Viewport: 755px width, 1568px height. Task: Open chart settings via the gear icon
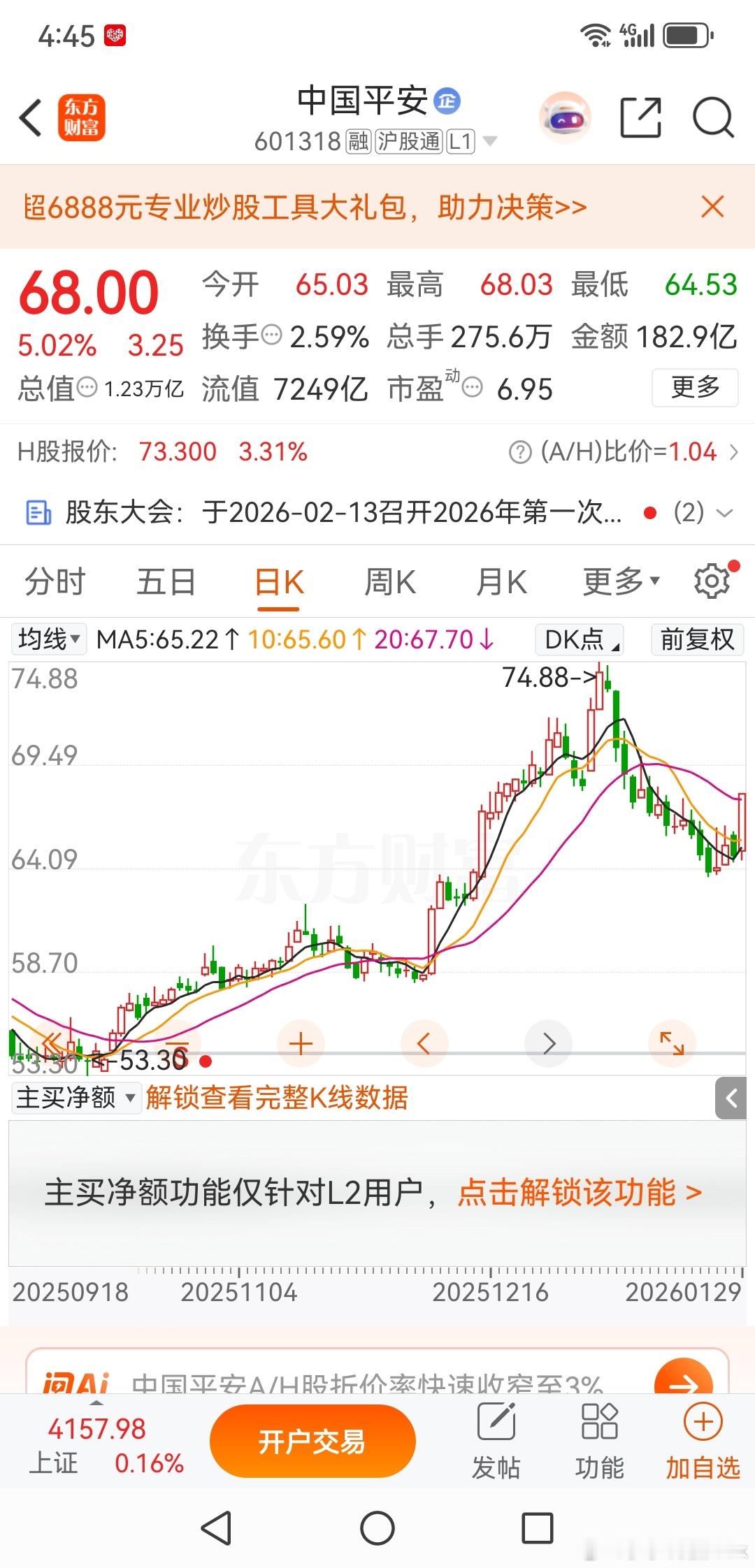[x=712, y=581]
